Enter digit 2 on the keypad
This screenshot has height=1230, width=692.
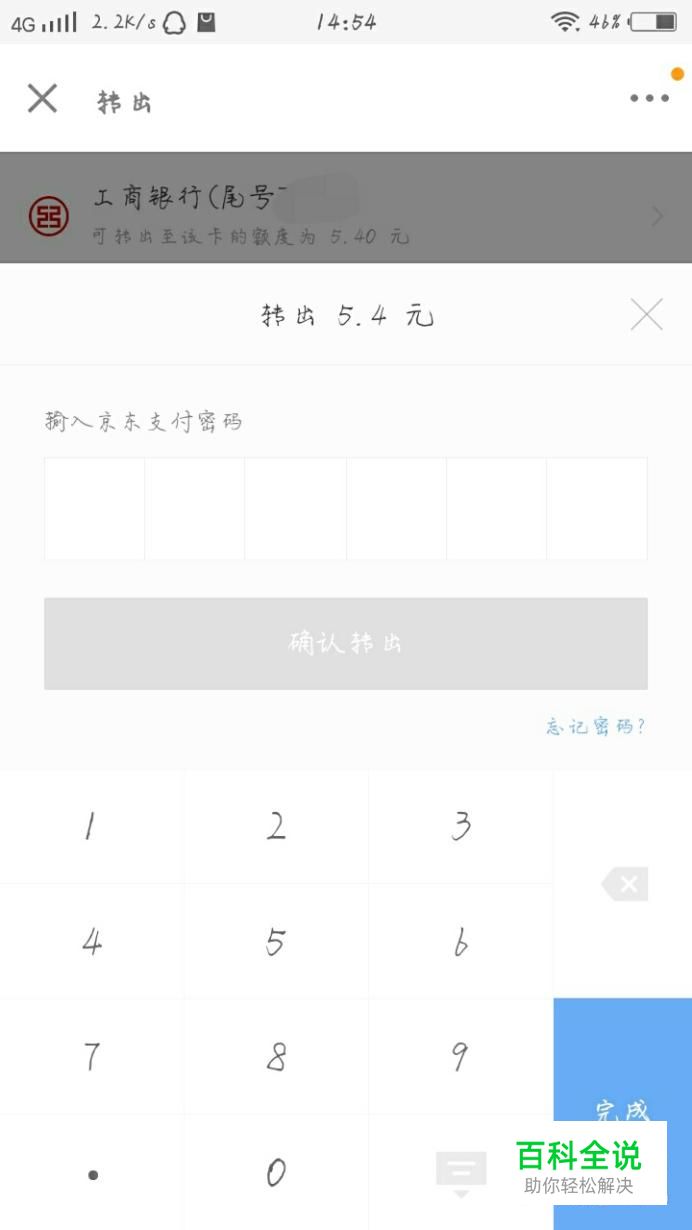pyautogui.click(x=276, y=826)
